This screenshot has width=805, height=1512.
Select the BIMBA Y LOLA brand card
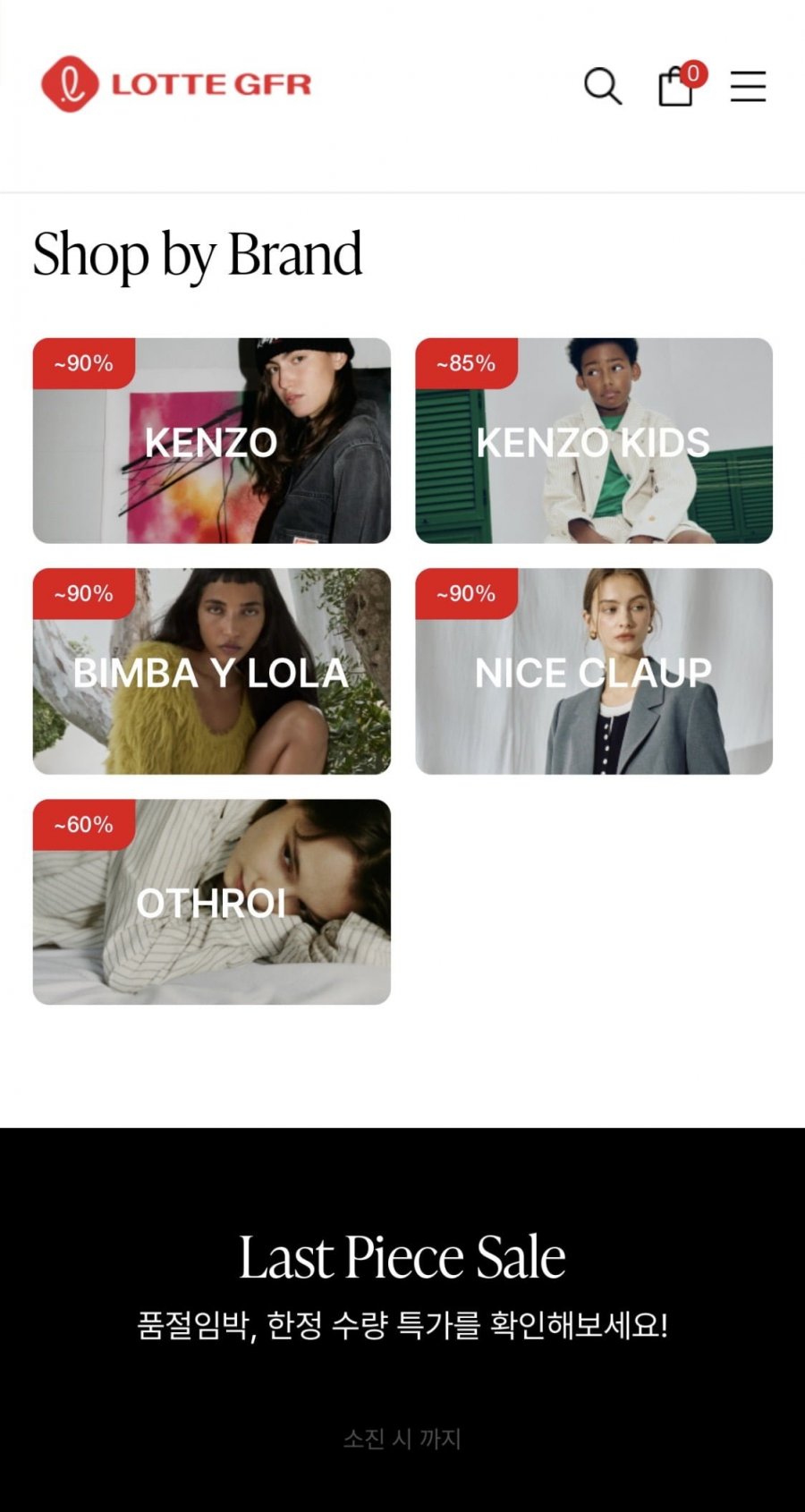[212, 672]
